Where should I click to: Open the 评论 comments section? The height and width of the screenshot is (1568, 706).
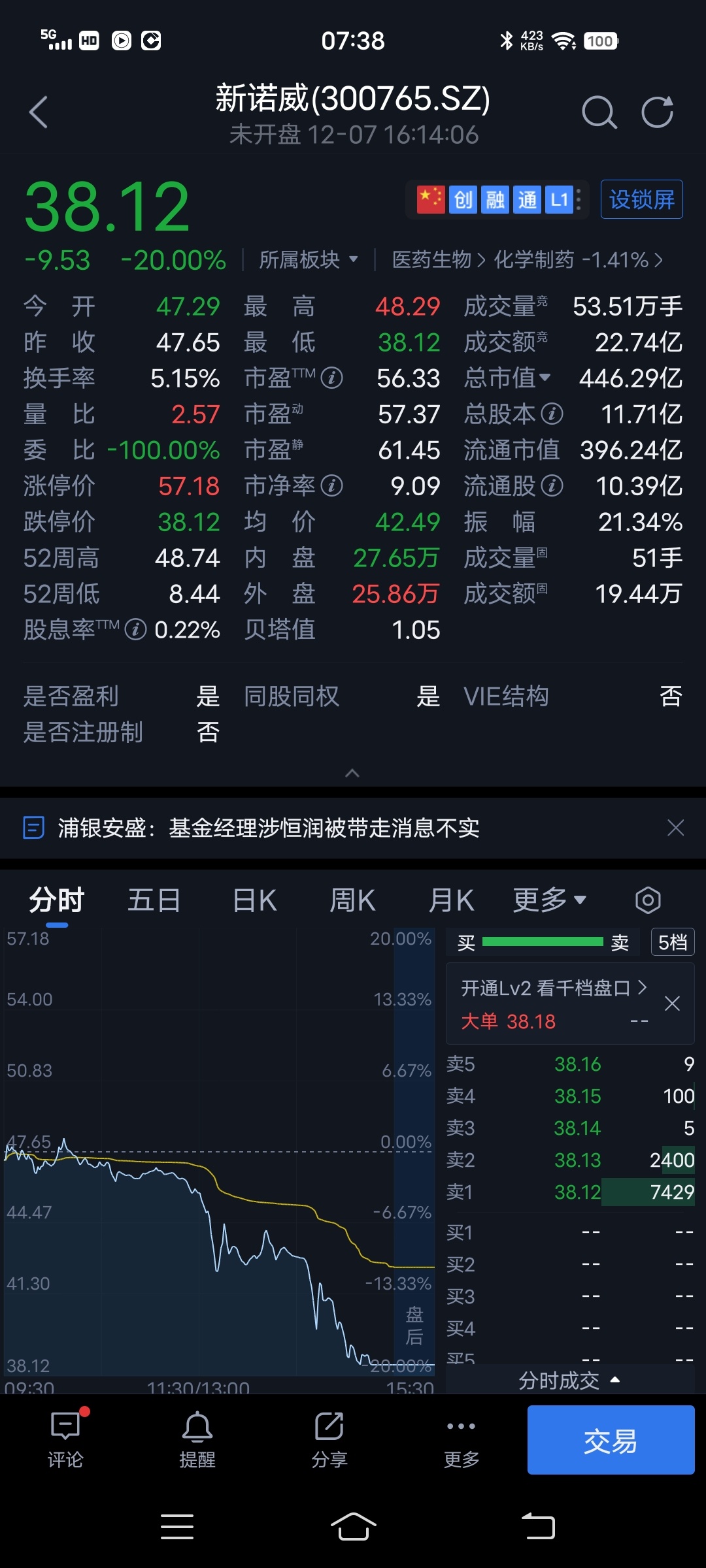[x=65, y=1440]
